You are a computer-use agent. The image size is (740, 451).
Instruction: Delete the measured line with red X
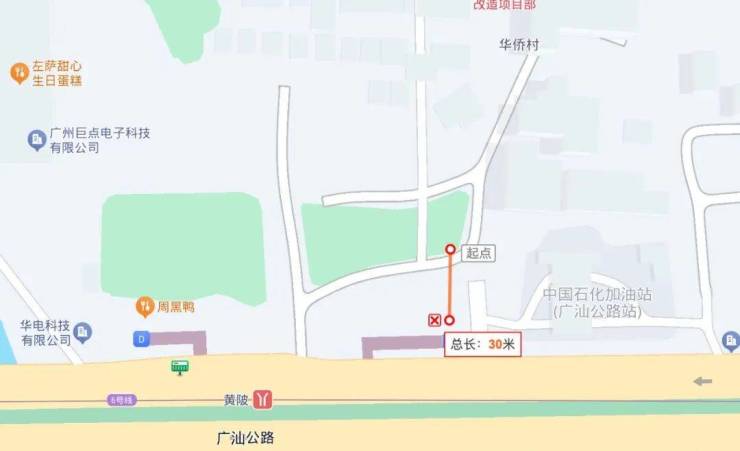(434, 320)
